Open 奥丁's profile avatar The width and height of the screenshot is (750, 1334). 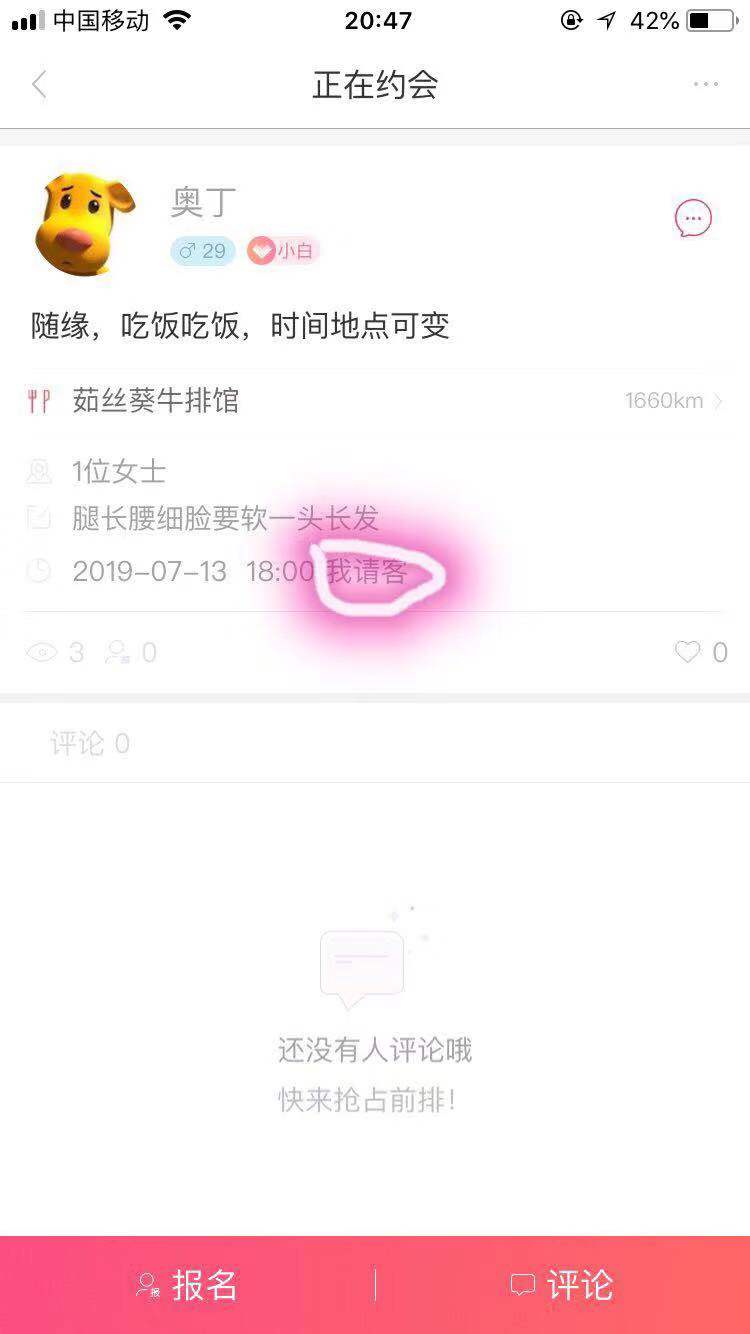84,223
